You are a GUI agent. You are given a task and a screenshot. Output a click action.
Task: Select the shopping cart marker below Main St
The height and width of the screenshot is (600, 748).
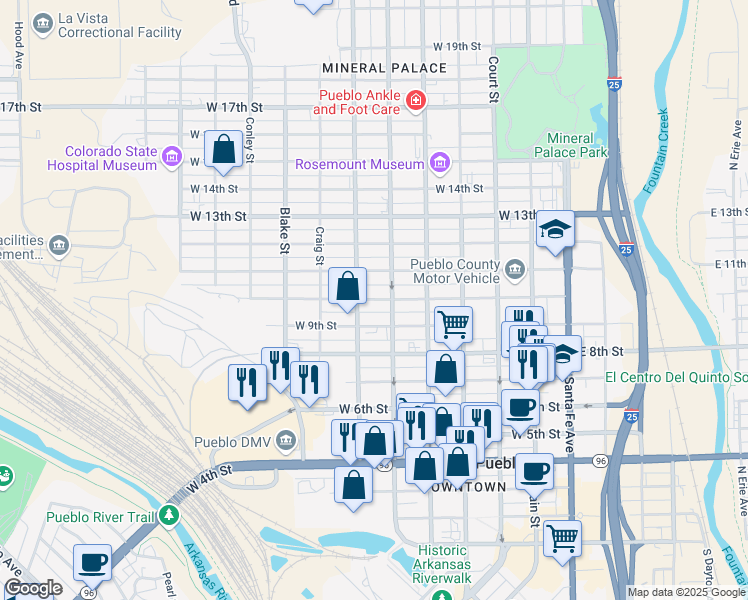[x=563, y=539]
